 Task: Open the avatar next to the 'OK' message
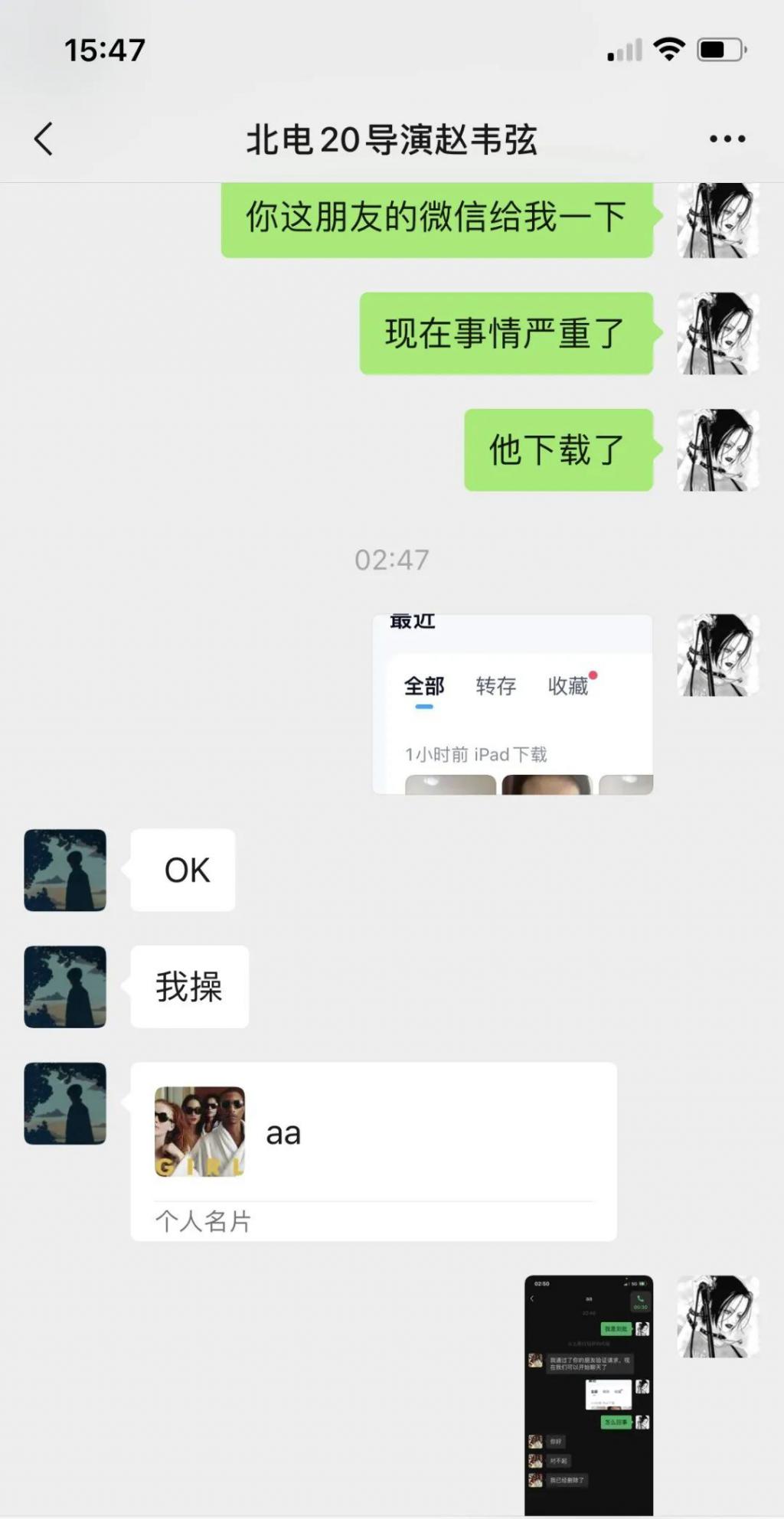click(x=65, y=871)
